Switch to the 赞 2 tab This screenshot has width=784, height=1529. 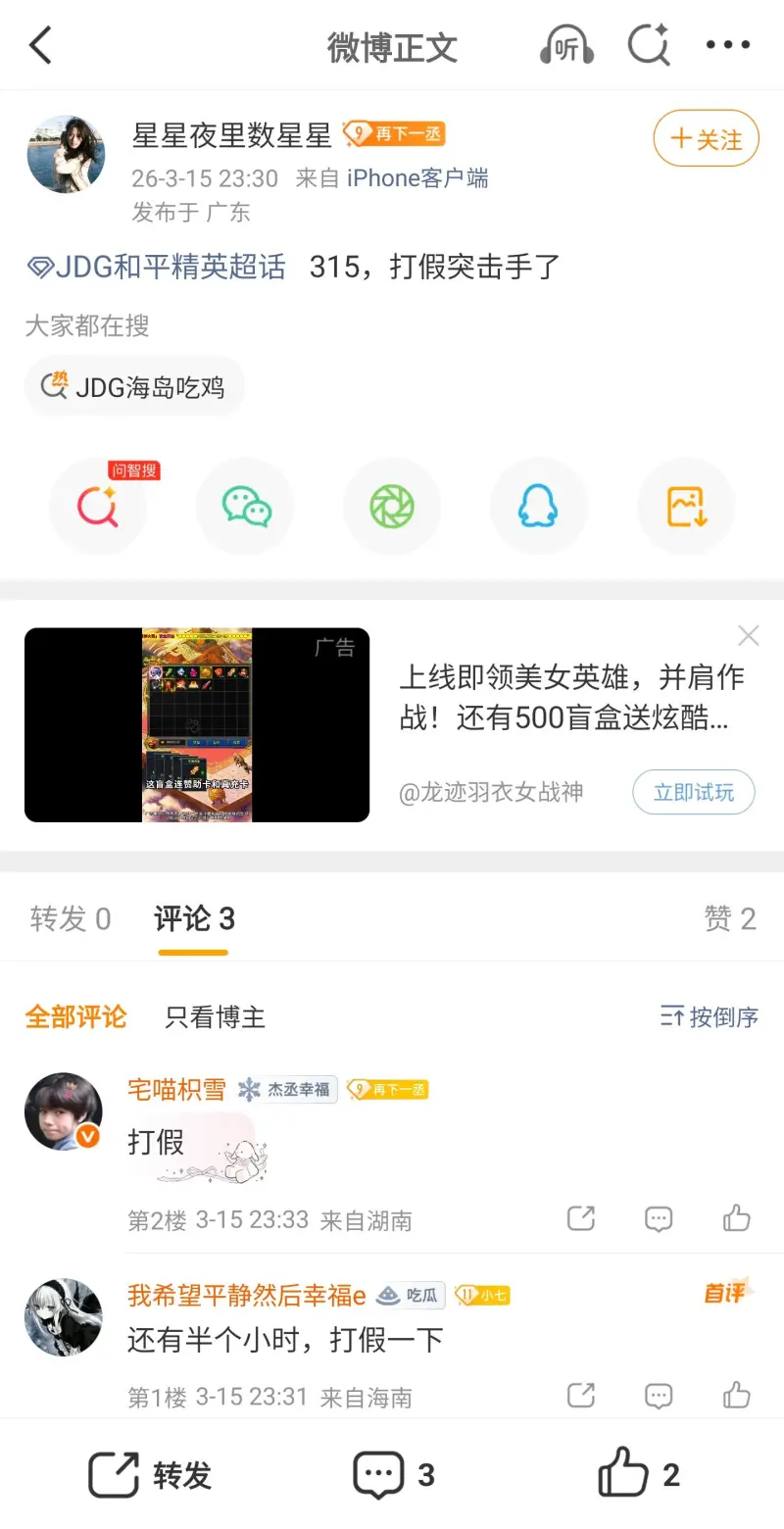[x=730, y=918]
